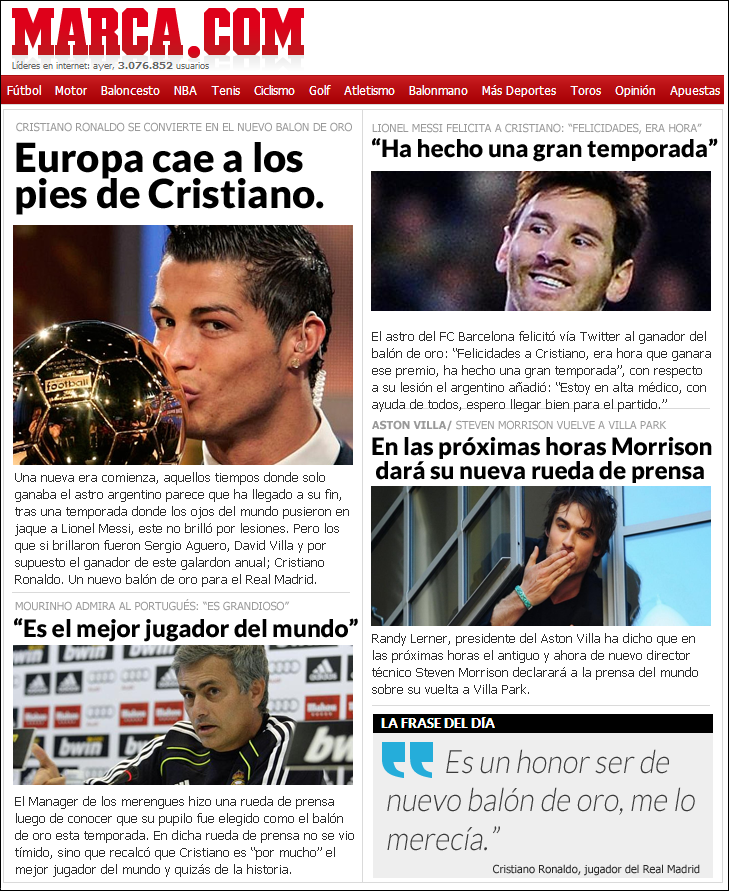Viewport: 729px width, 891px height.
Task: Go to the Opinión section
Action: coord(635,91)
